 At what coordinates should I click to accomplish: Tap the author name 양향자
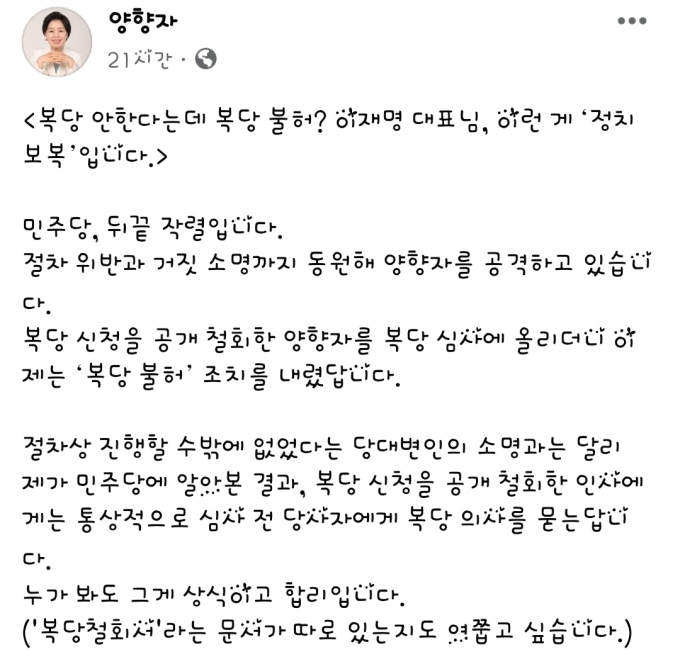pyautogui.click(x=140, y=21)
